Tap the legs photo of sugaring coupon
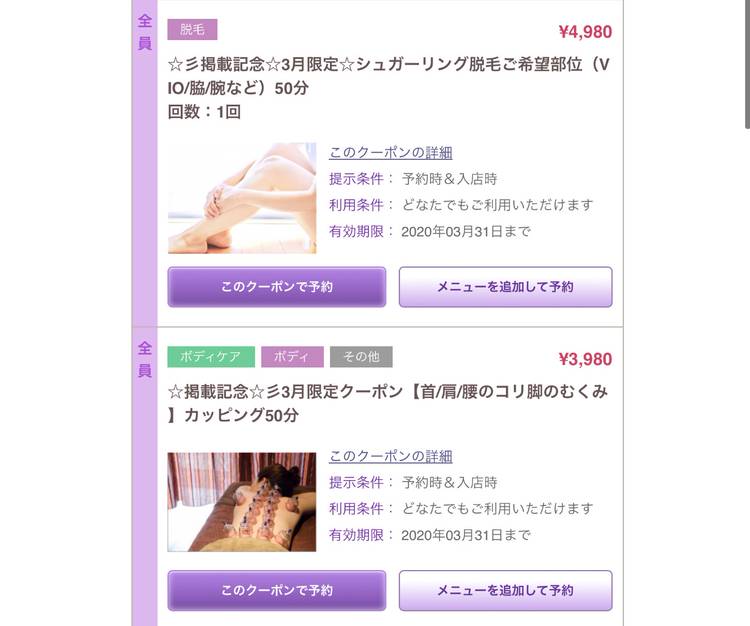 (242, 198)
